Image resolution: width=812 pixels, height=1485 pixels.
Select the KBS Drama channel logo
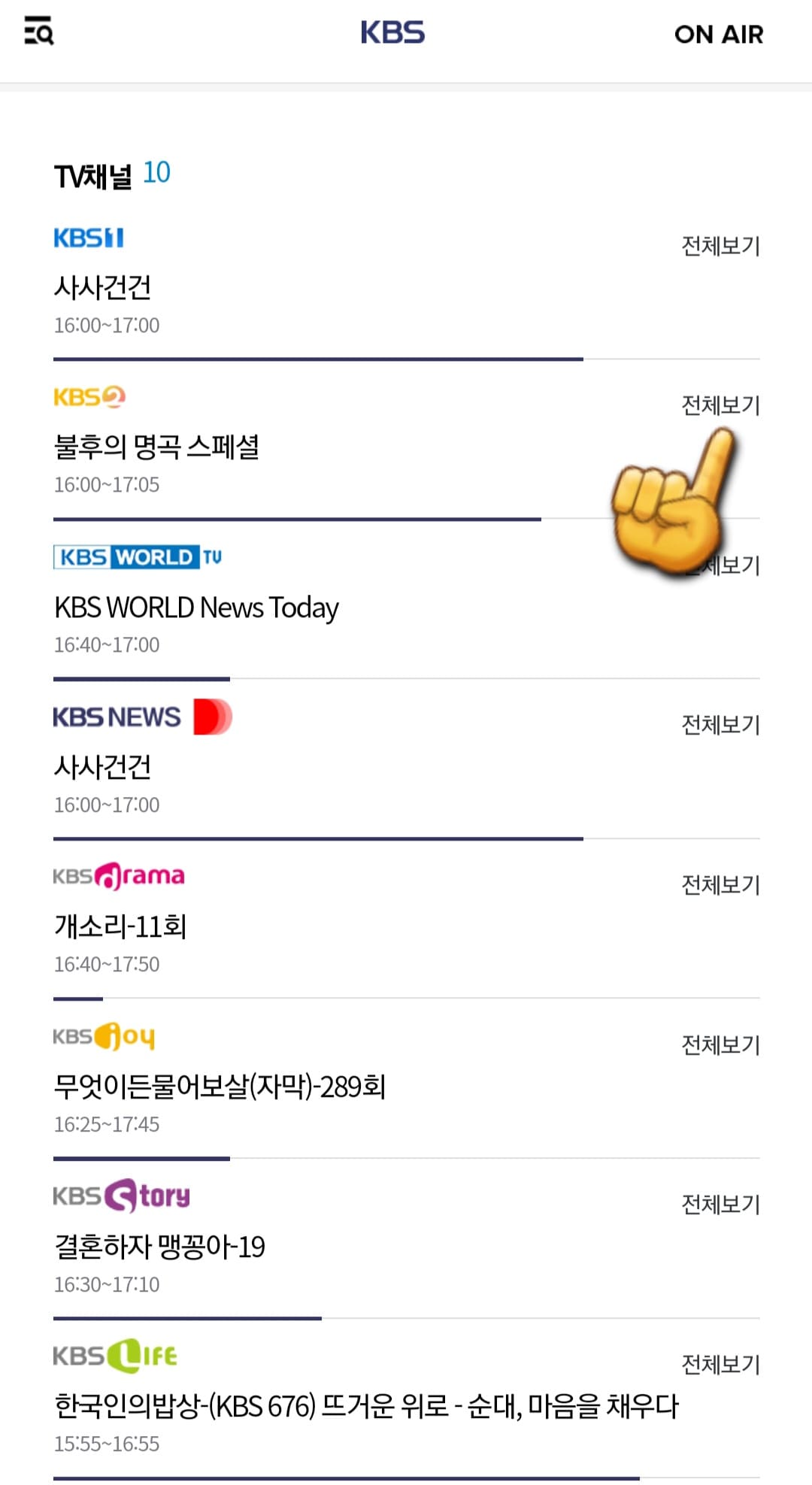click(x=119, y=876)
